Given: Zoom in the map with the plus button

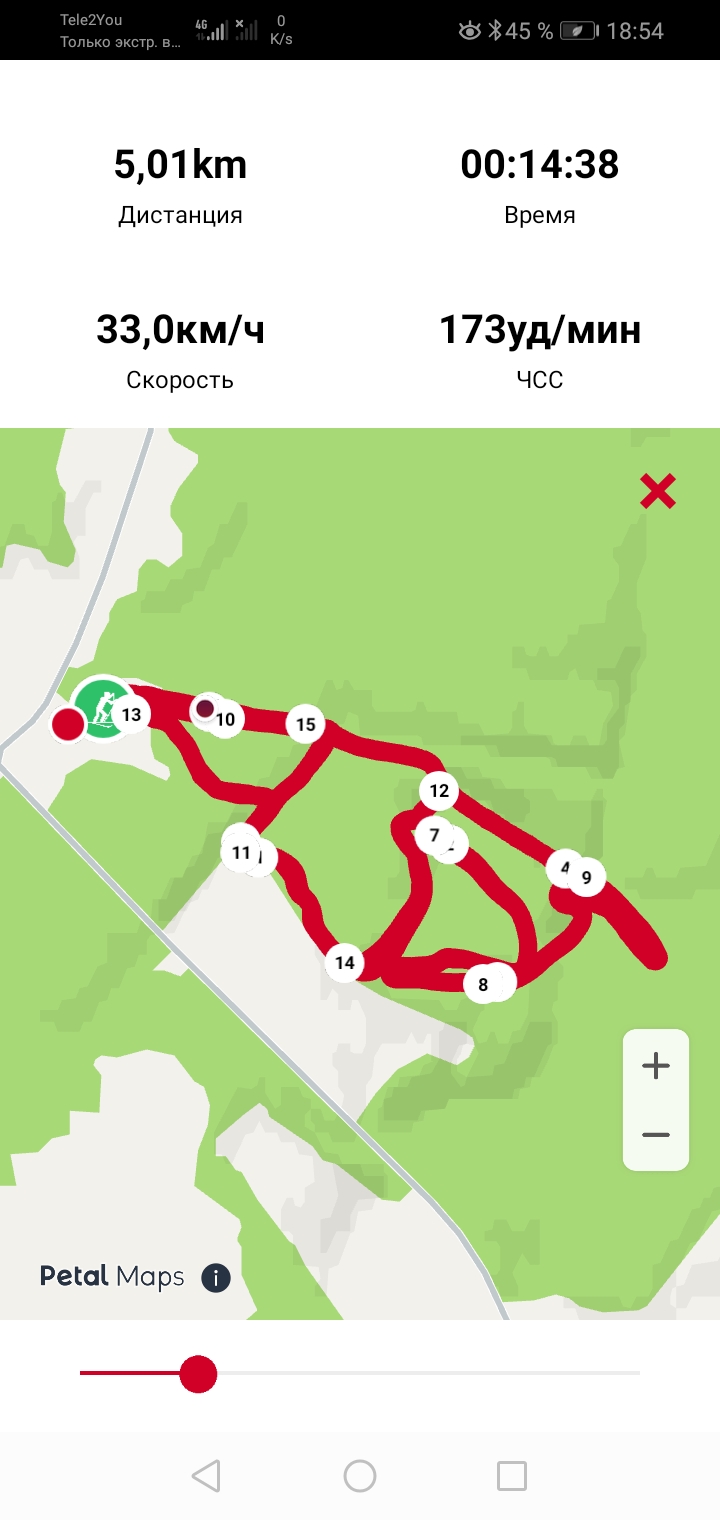Looking at the screenshot, I should pos(656,1066).
